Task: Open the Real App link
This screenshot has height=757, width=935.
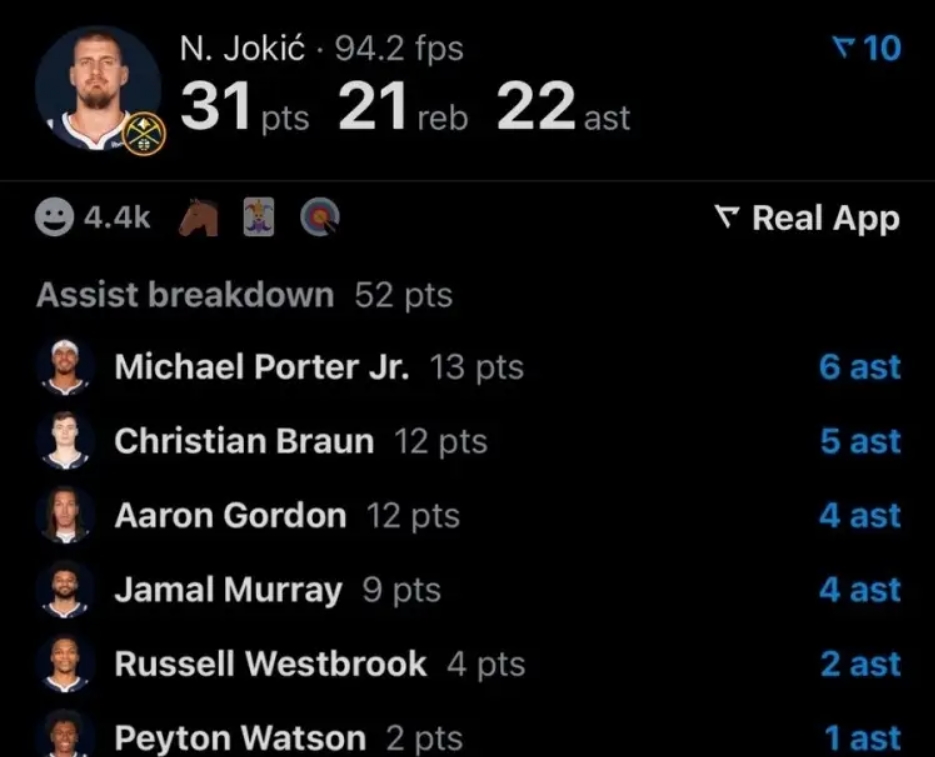Action: coord(808,218)
